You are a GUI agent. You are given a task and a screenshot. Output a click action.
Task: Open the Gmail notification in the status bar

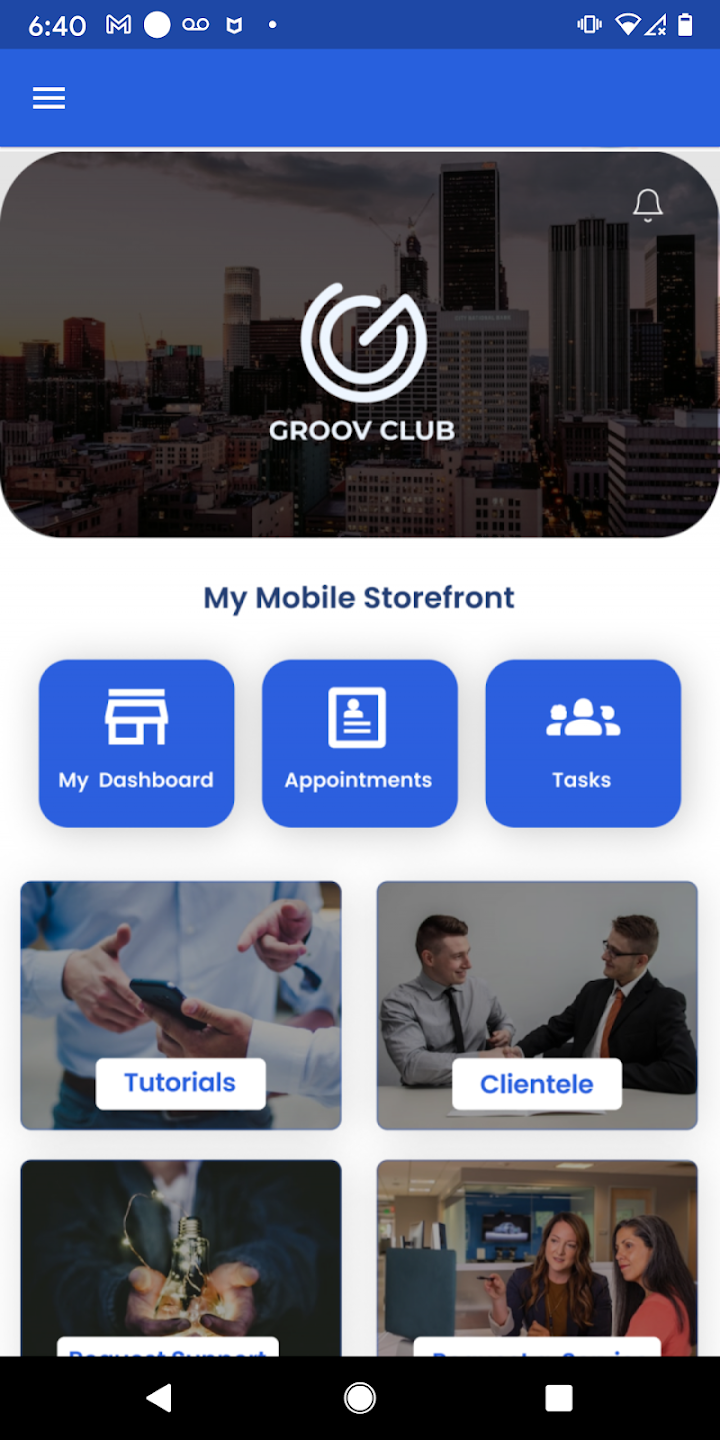pos(119,24)
